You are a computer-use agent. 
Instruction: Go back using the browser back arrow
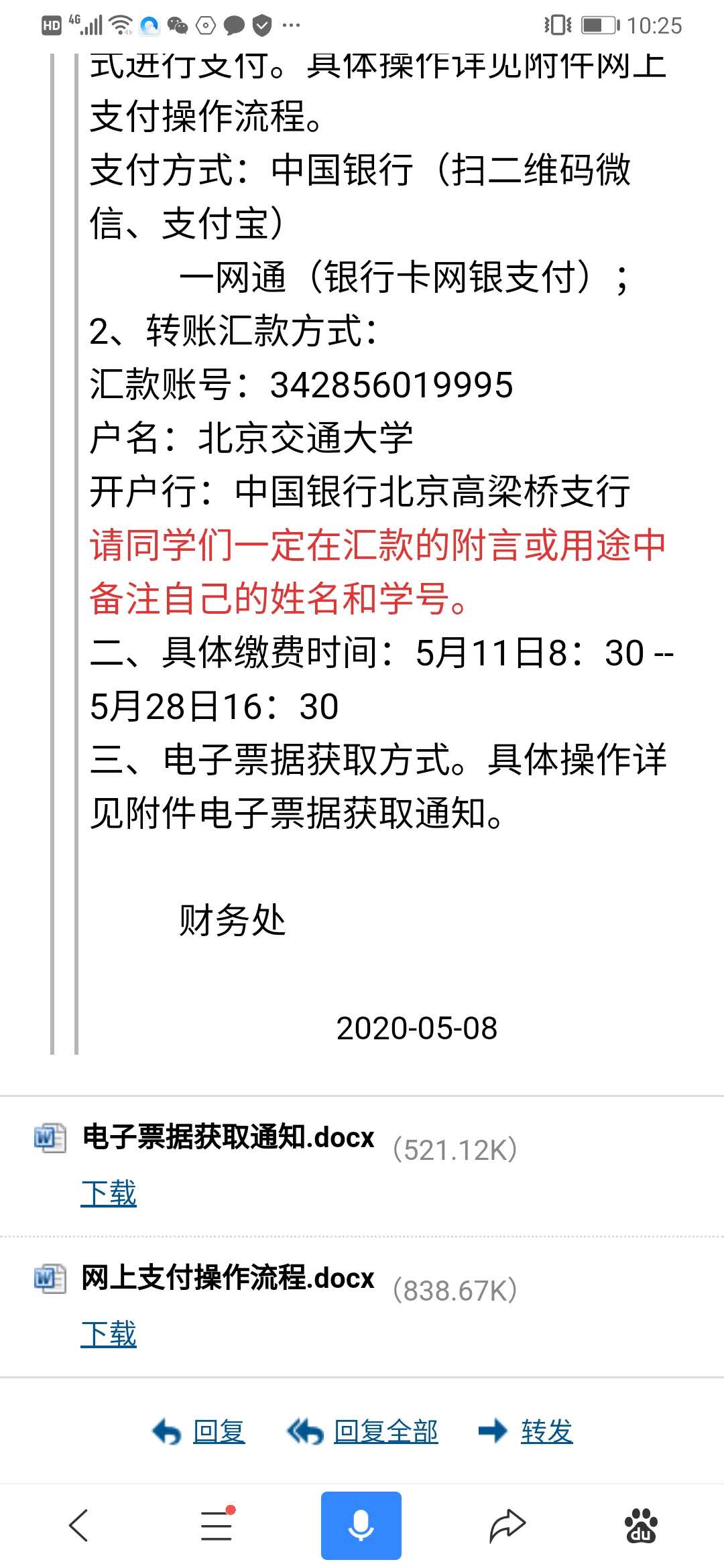pos(79,1526)
